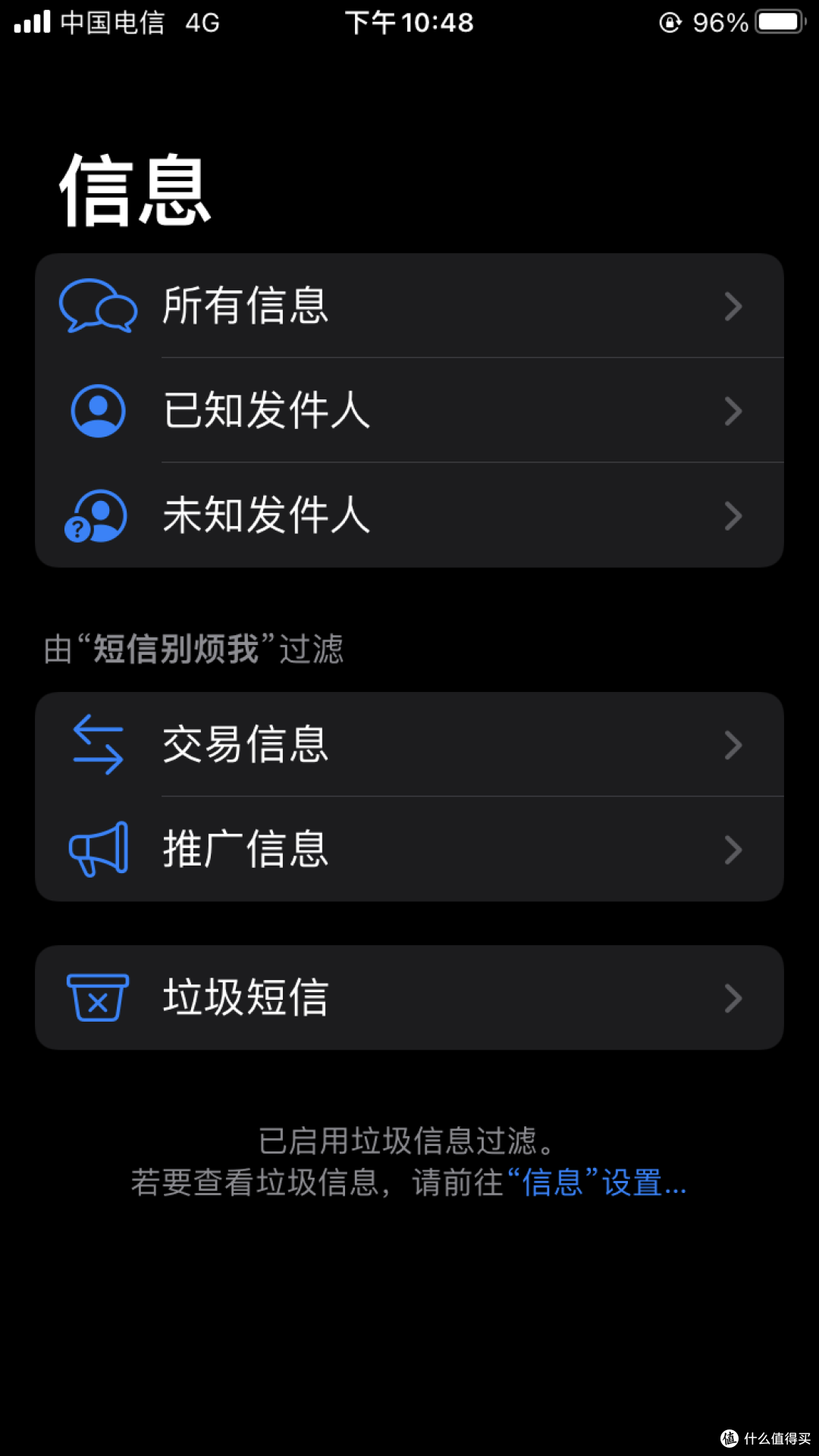819x1456 pixels.
Task: Click the megaphone icon for 推广信息
Action: (97, 849)
